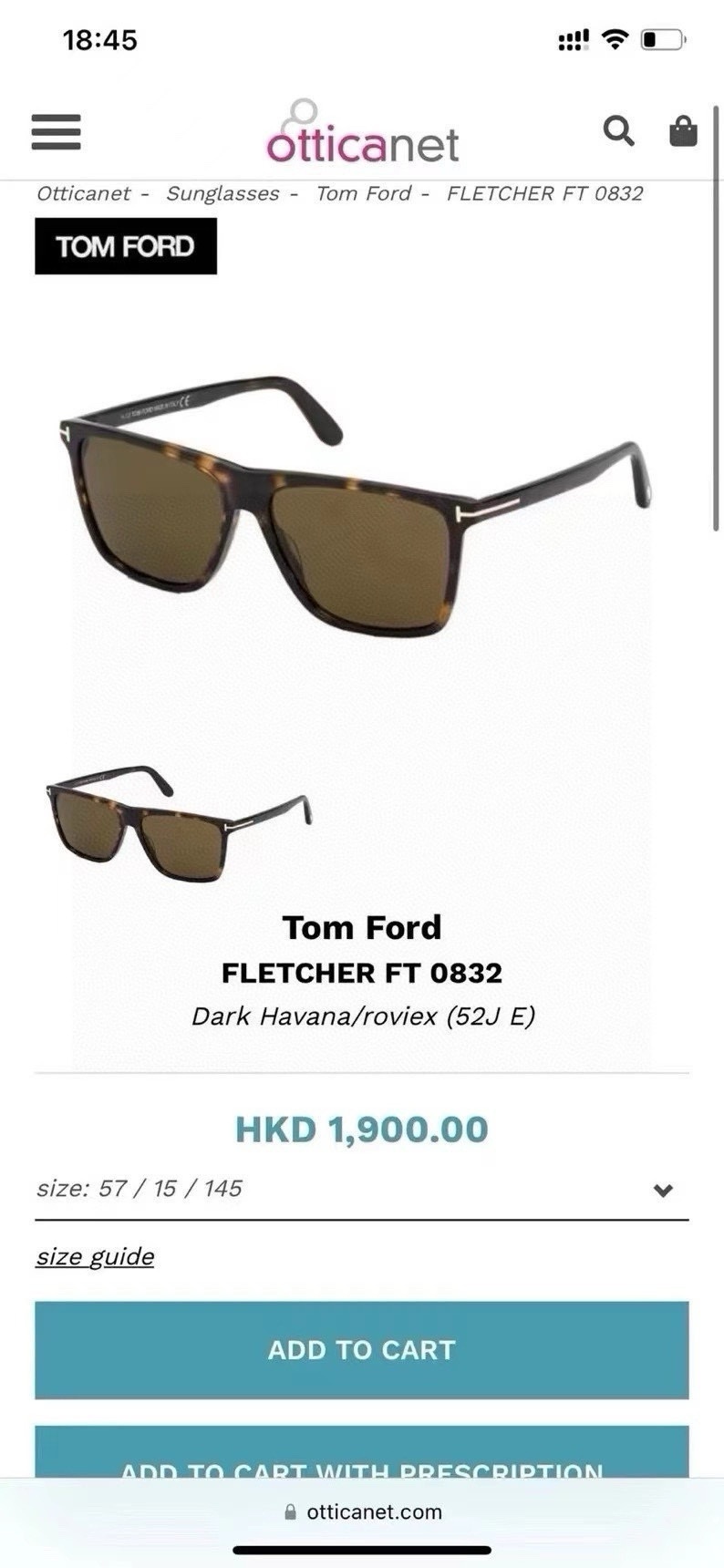Open the hamburger menu
The height and width of the screenshot is (1568, 724).
coord(56,132)
